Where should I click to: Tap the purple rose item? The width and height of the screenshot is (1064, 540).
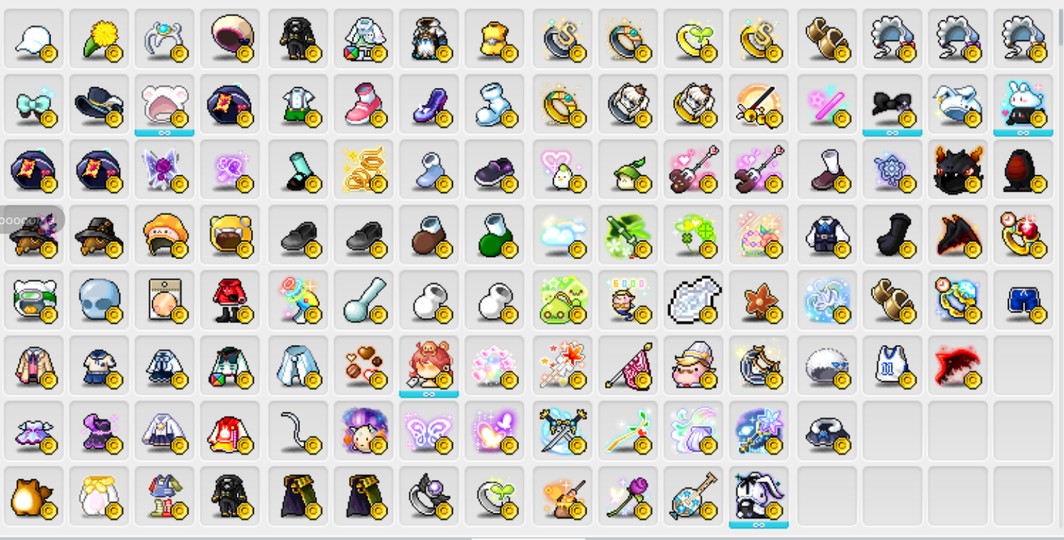[626, 494]
